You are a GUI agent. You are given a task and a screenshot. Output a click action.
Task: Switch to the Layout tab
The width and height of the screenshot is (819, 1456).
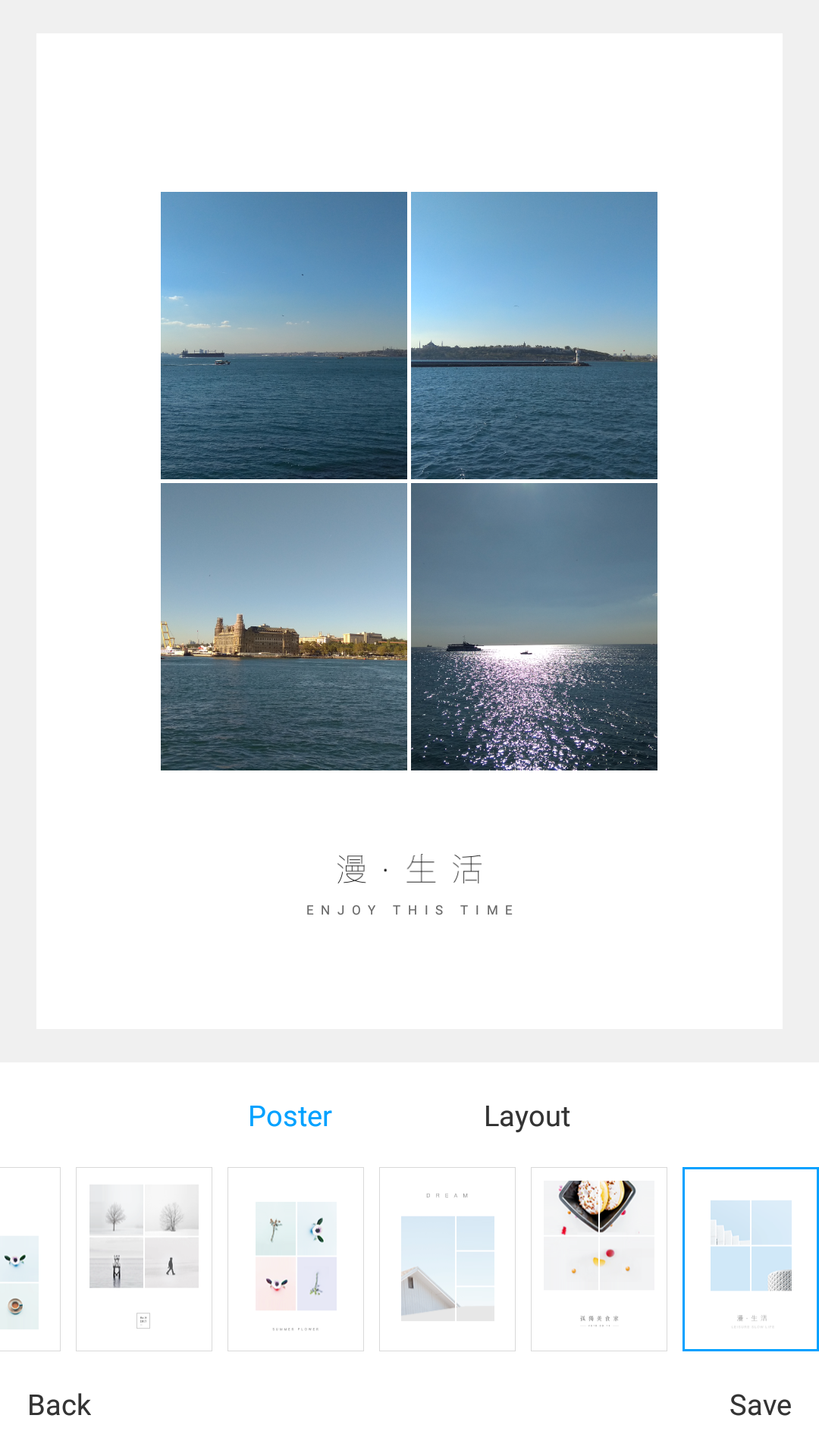point(527,1116)
